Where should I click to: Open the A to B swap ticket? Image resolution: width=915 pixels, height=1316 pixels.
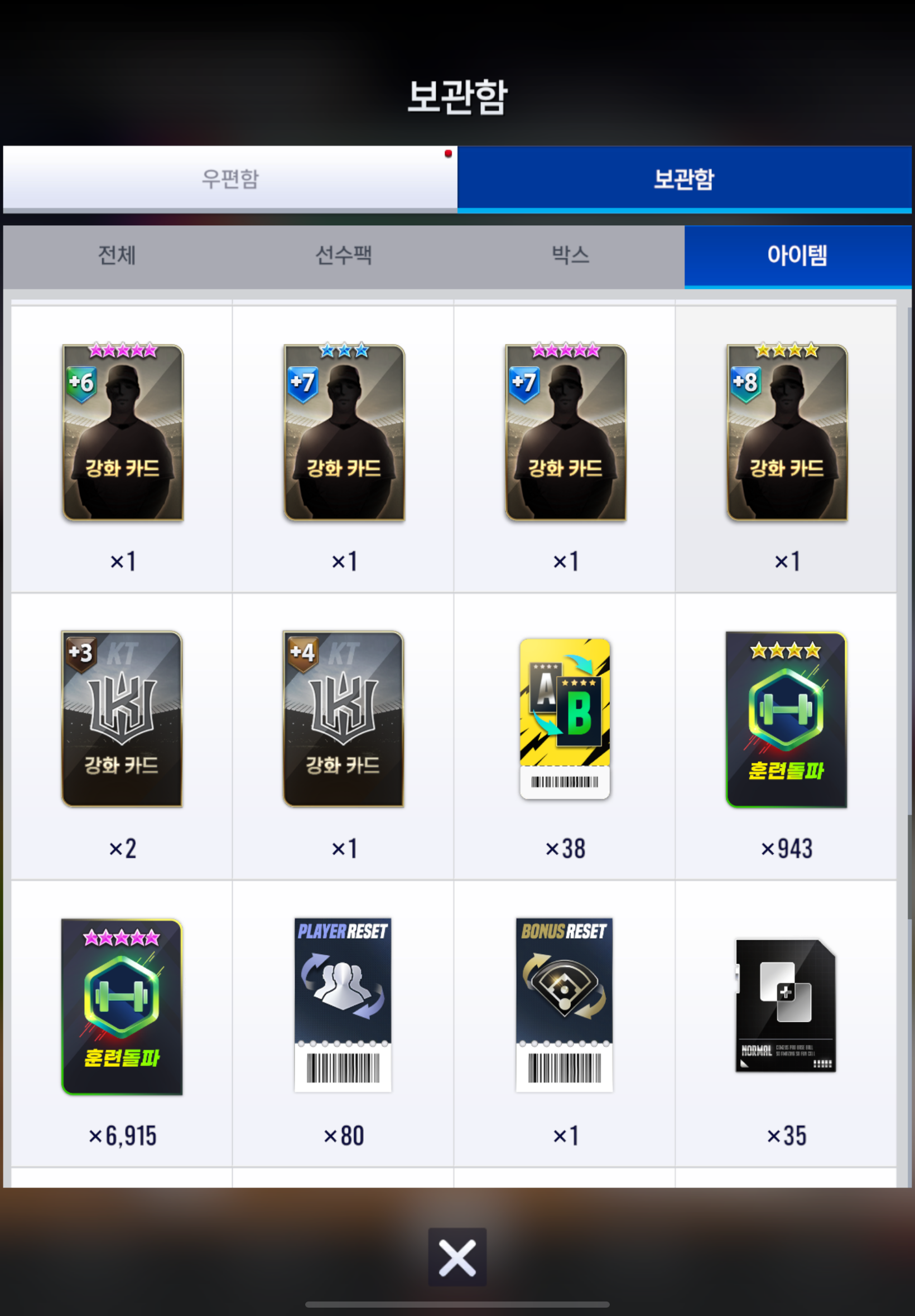pyautogui.click(x=565, y=718)
